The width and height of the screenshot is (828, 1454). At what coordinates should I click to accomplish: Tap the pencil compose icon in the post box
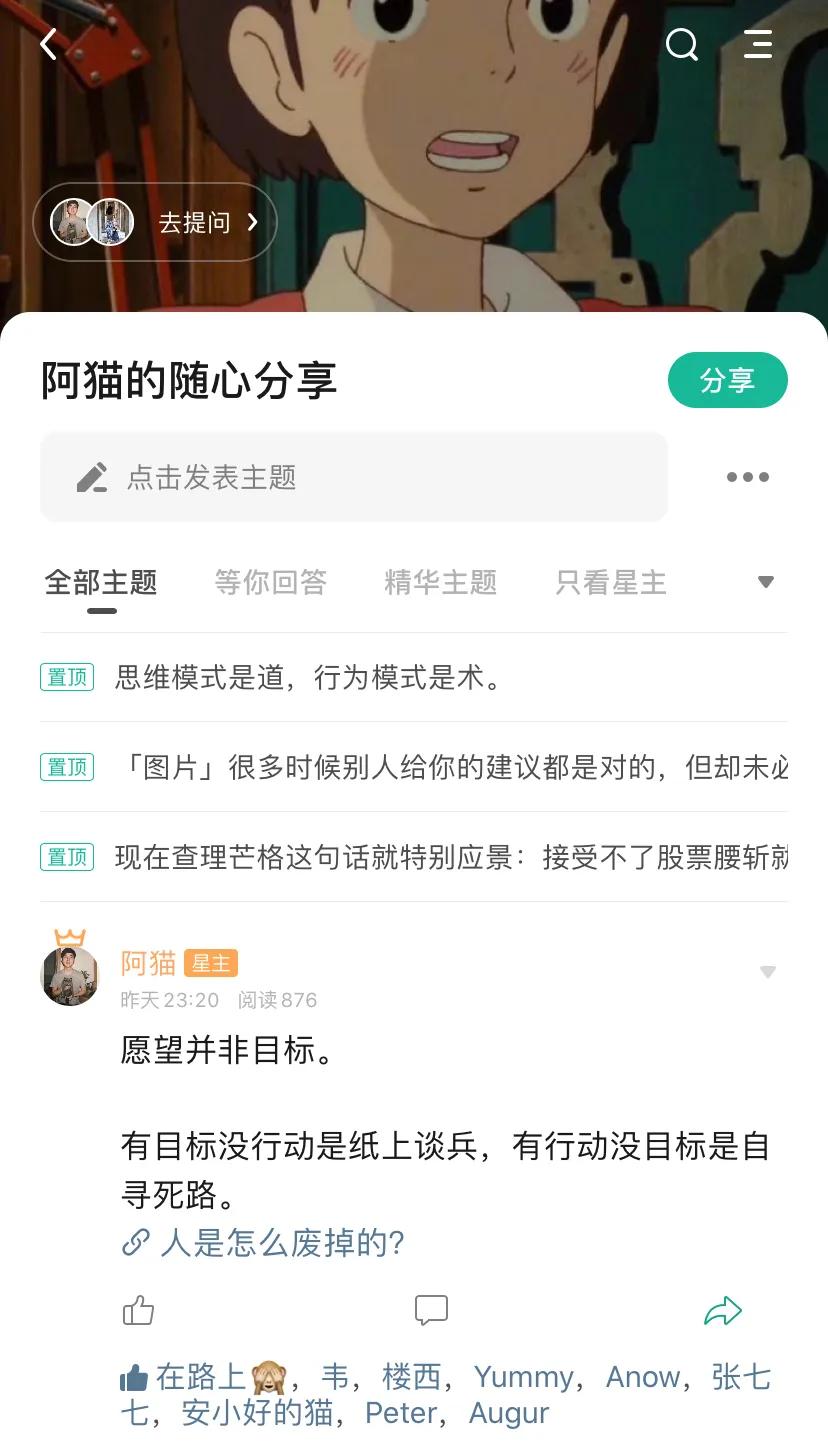point(92,477)
